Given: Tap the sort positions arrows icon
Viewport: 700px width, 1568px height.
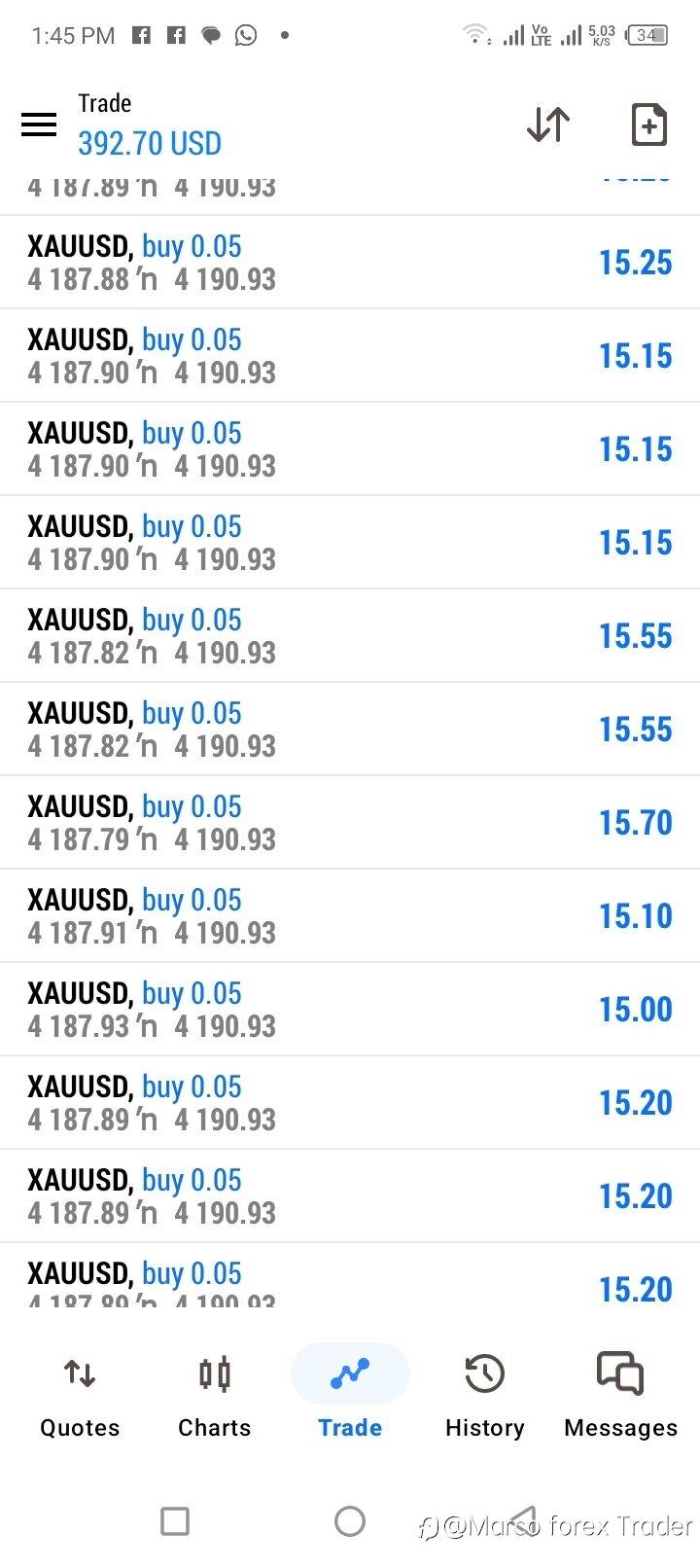Looking at the screenshot, I should 548,125.
